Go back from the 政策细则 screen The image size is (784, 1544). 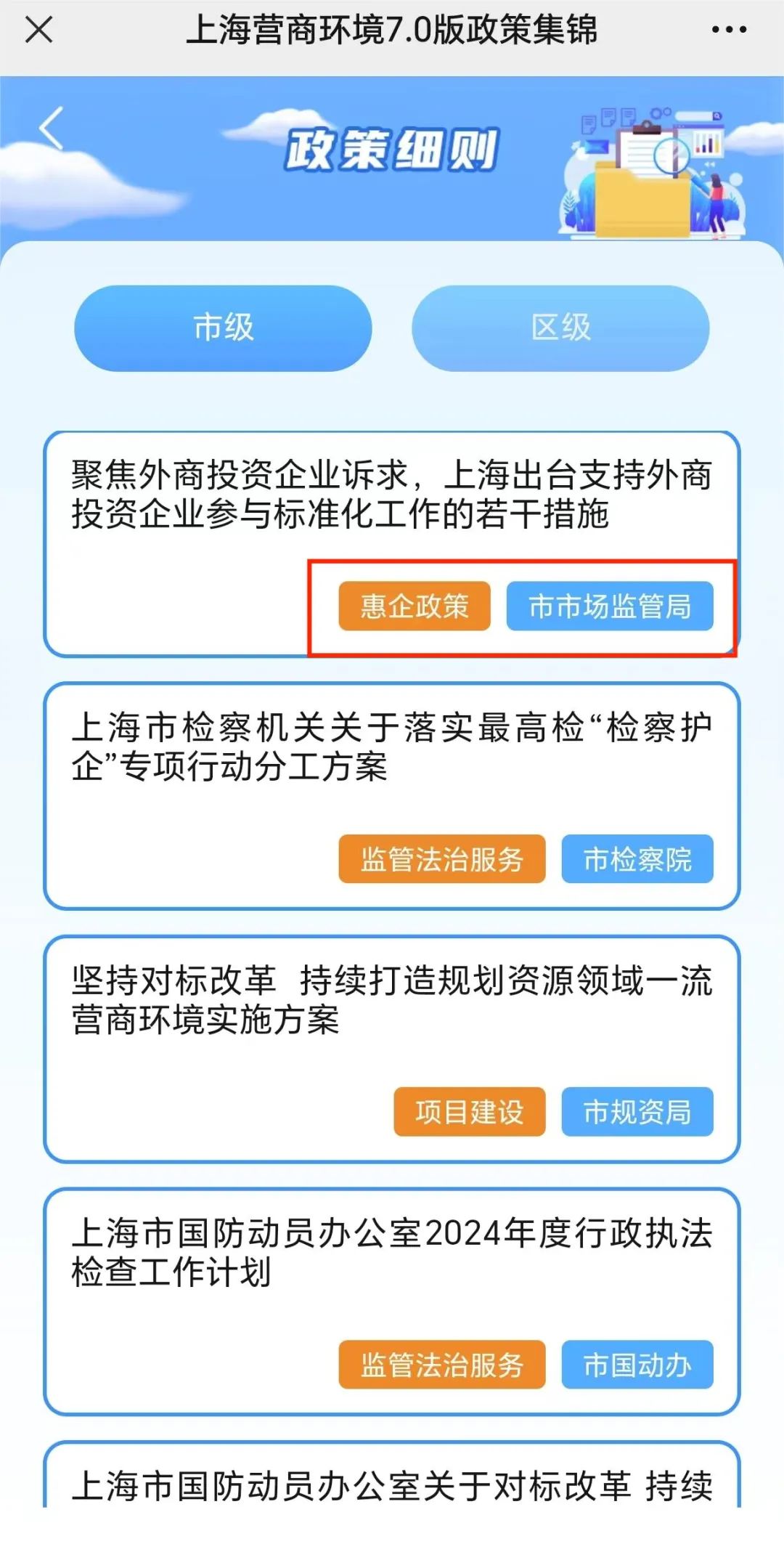click(52, 129)
